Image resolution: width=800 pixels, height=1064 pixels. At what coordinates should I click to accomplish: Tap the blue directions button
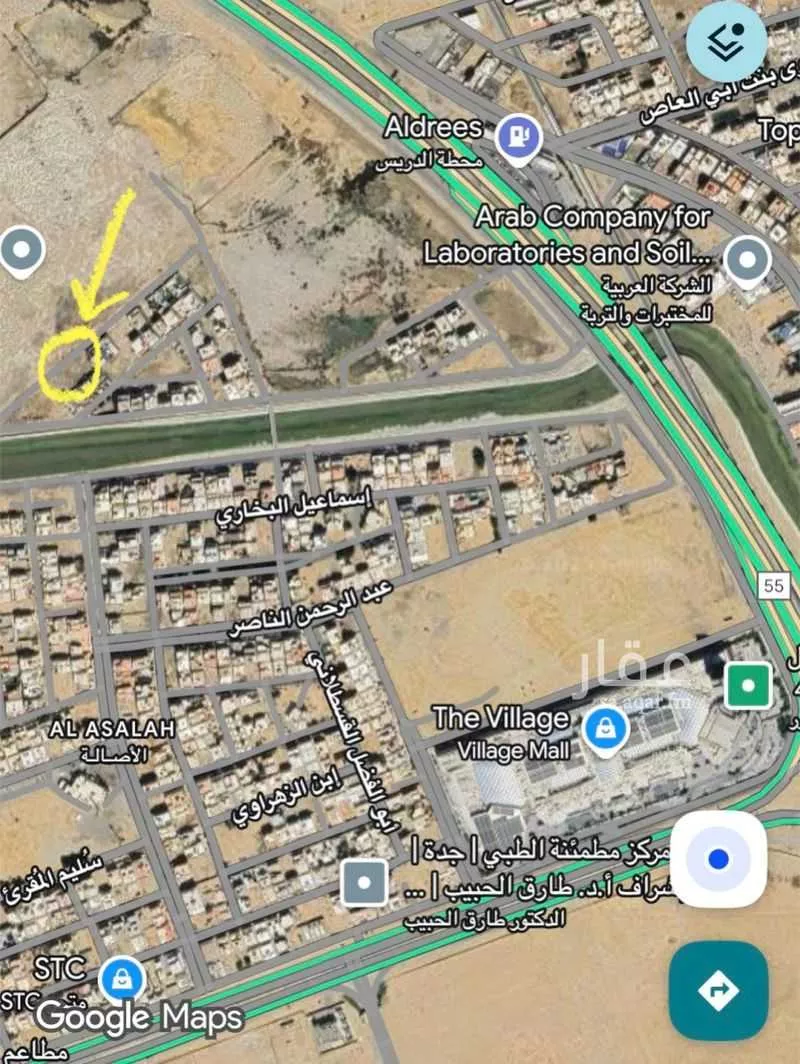718,991
